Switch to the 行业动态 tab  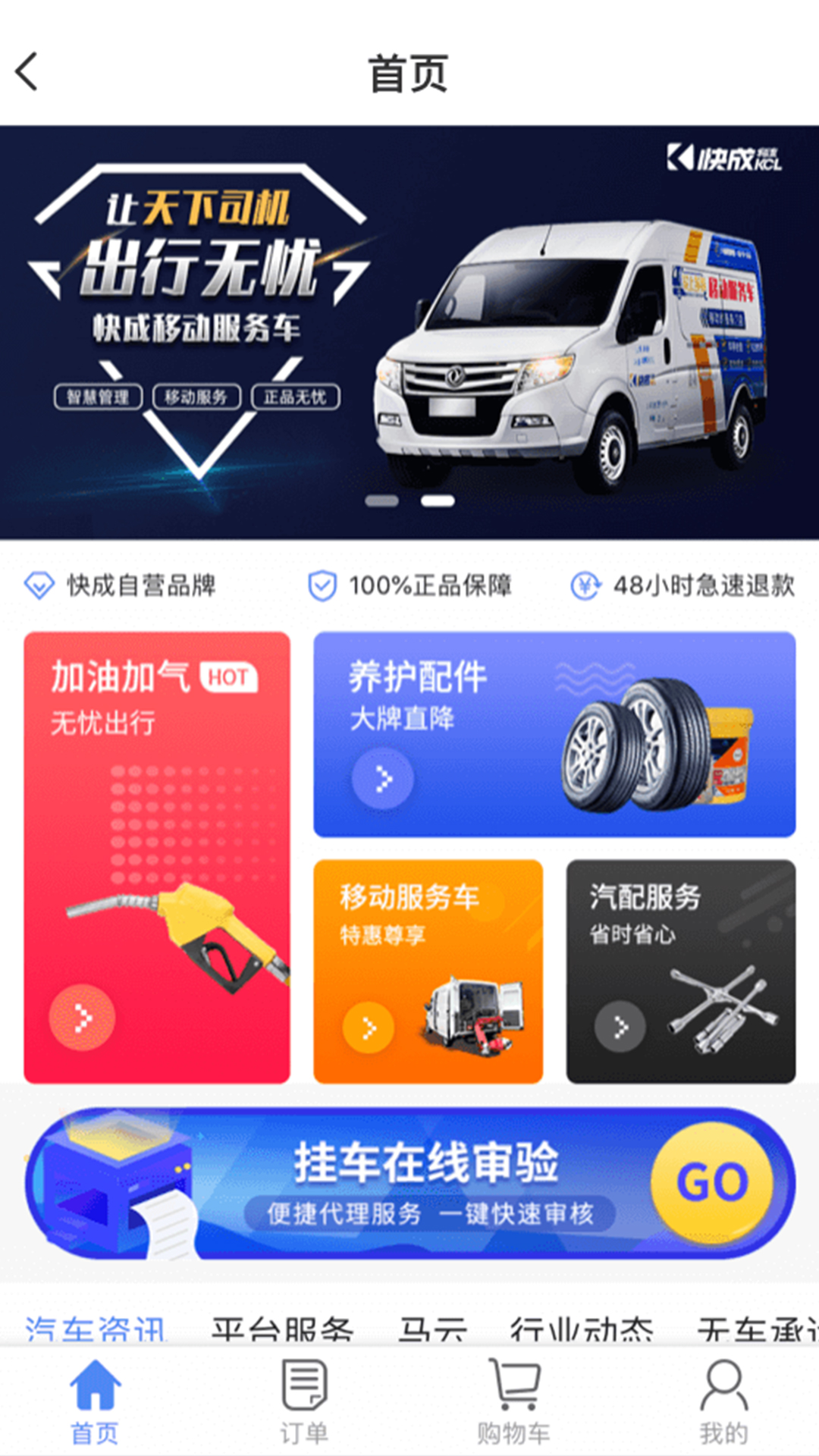click(x=581, y=1329)
